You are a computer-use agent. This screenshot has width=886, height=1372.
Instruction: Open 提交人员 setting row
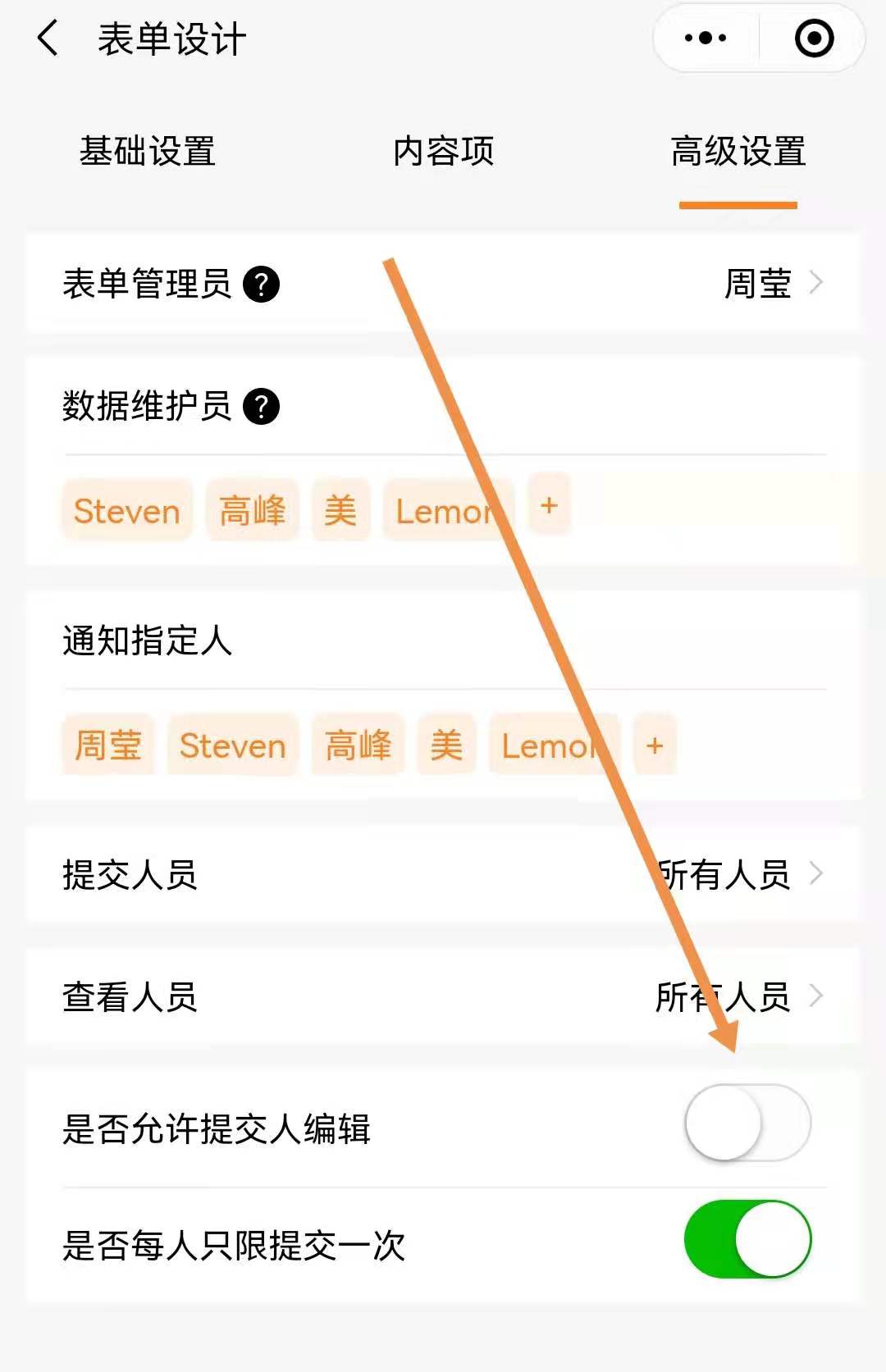(x=443, y=874)
